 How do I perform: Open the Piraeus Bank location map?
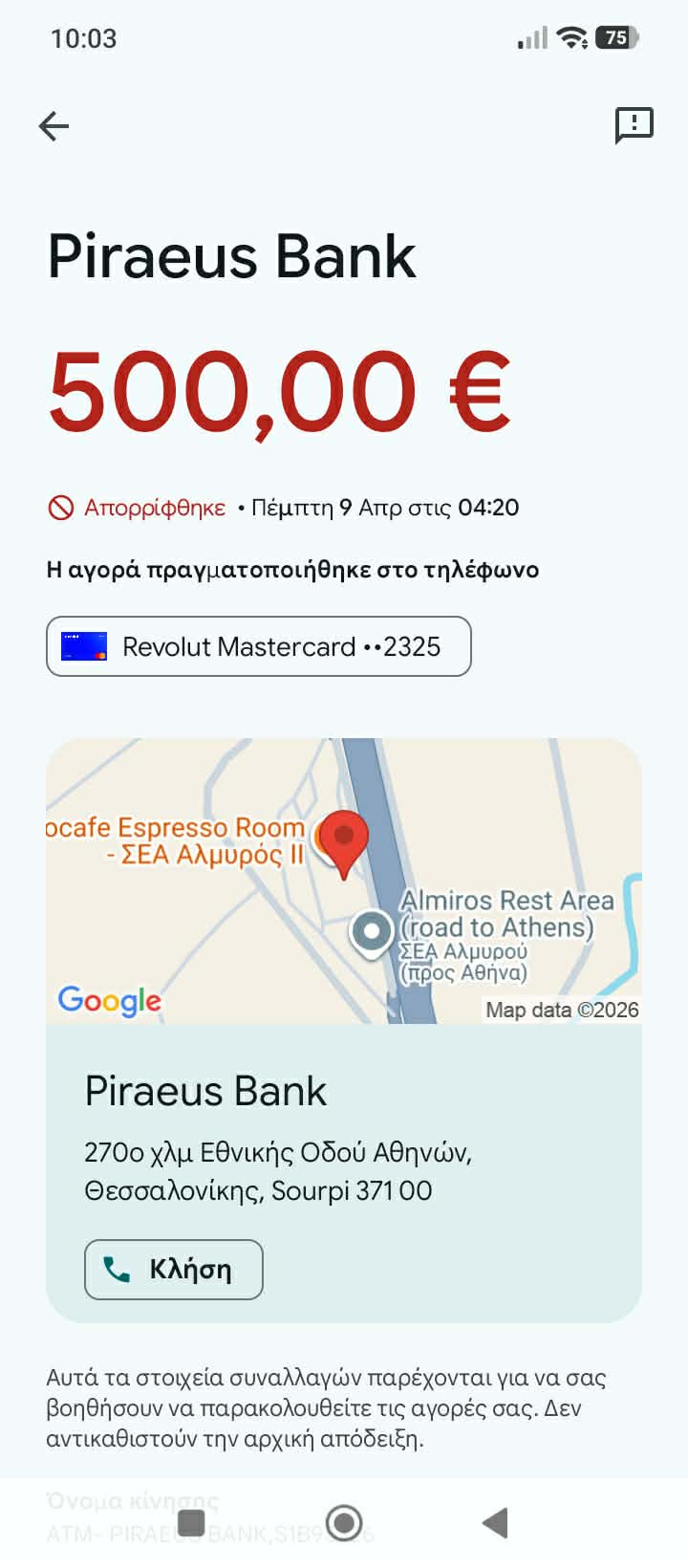344,881
